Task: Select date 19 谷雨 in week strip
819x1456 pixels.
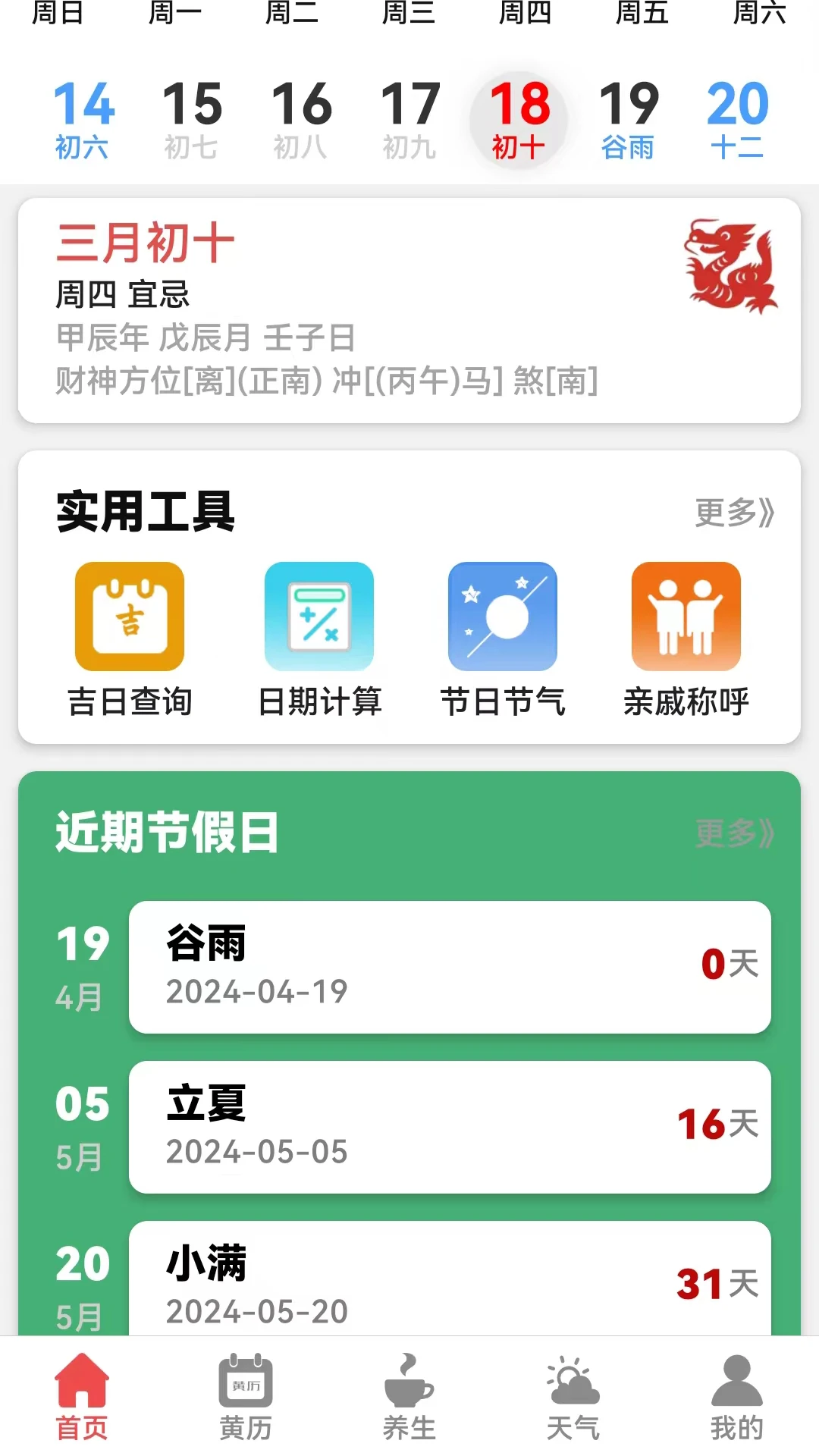Action: [627, 118]
